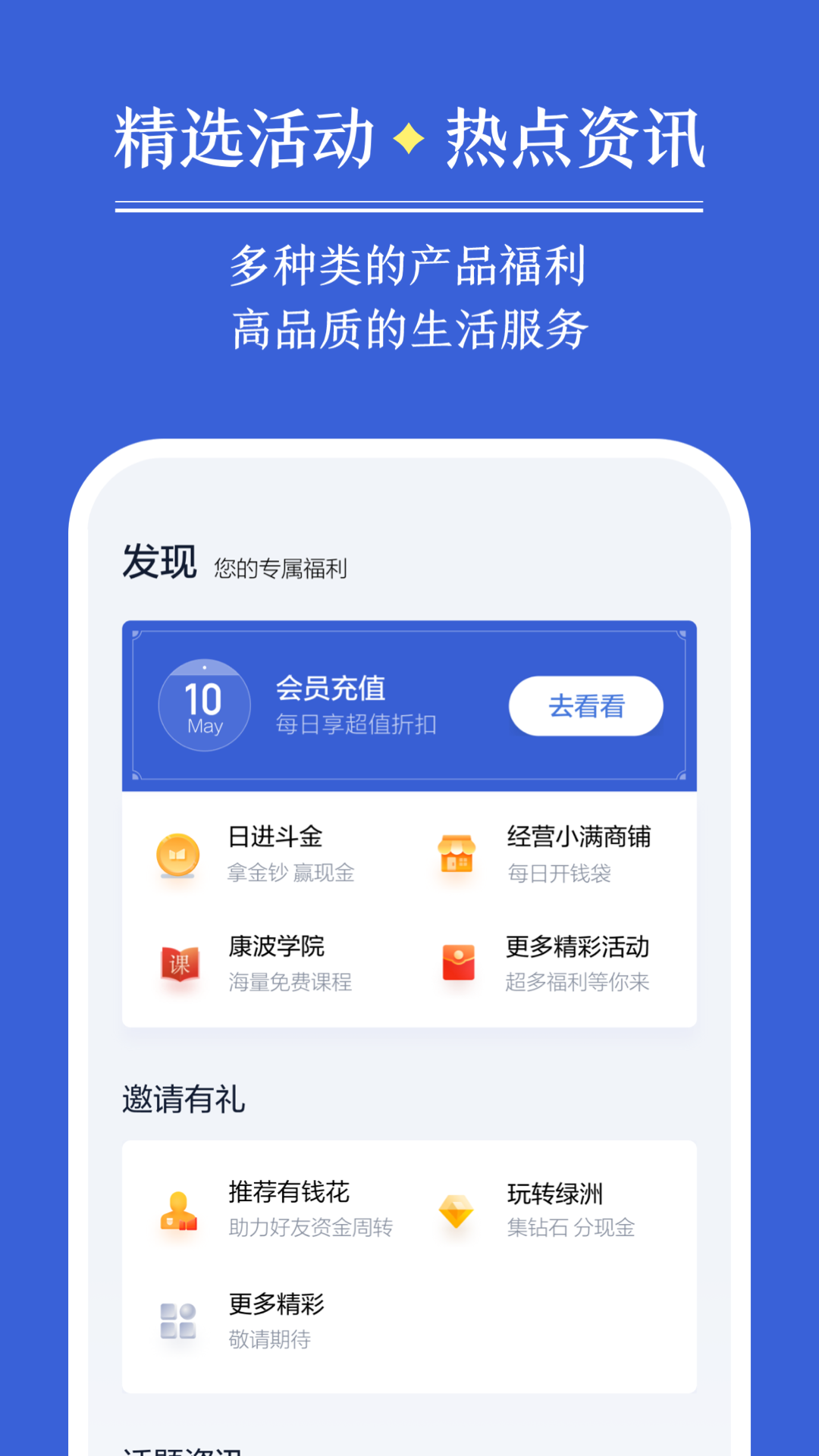Click the 去看看 button
Image resolution: width=819 pixels, height=1456 pixels.
click(x=586, y=705)
